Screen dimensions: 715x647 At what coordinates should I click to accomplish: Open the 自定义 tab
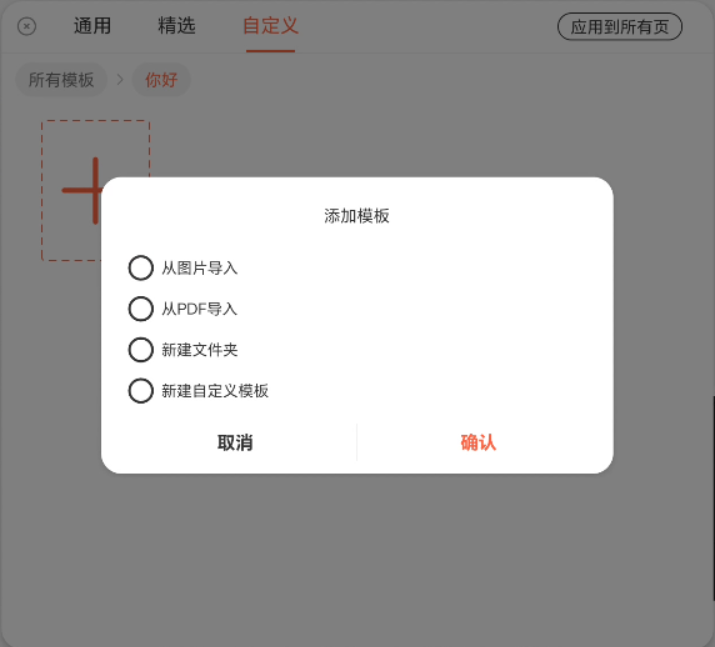click(x=270, y=26)
